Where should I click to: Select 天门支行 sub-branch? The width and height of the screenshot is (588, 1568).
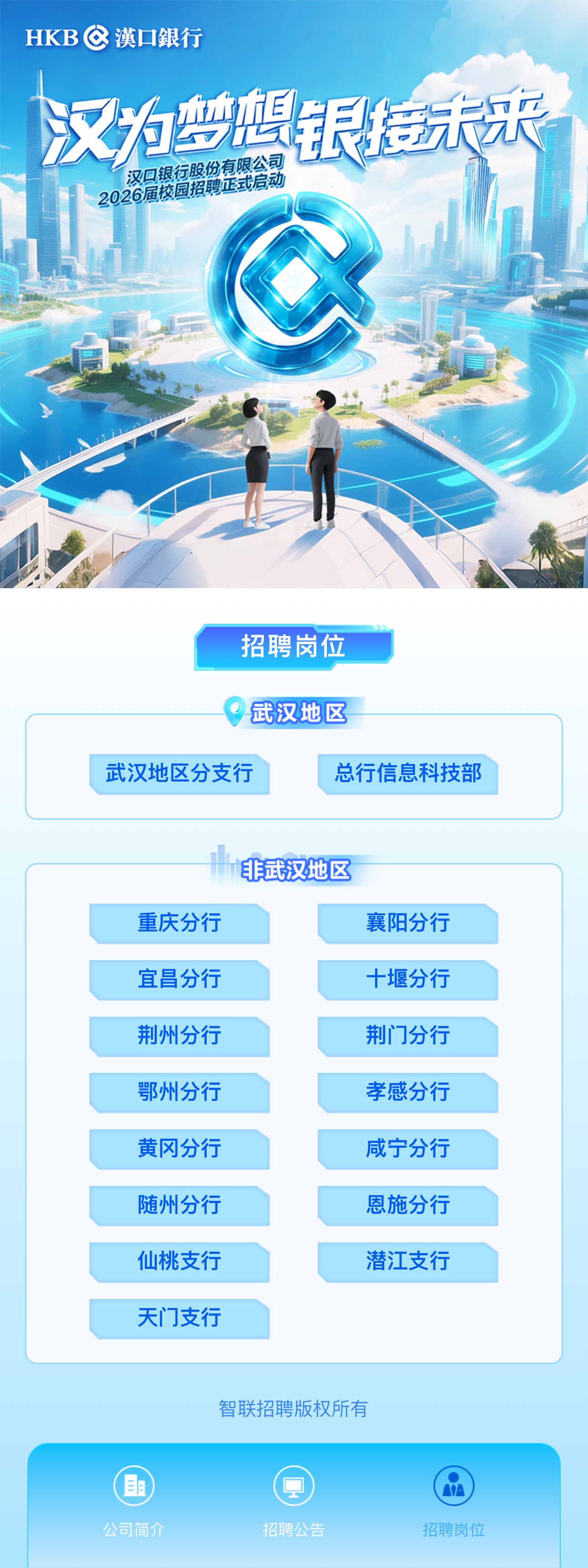[x=180, y=1318]
